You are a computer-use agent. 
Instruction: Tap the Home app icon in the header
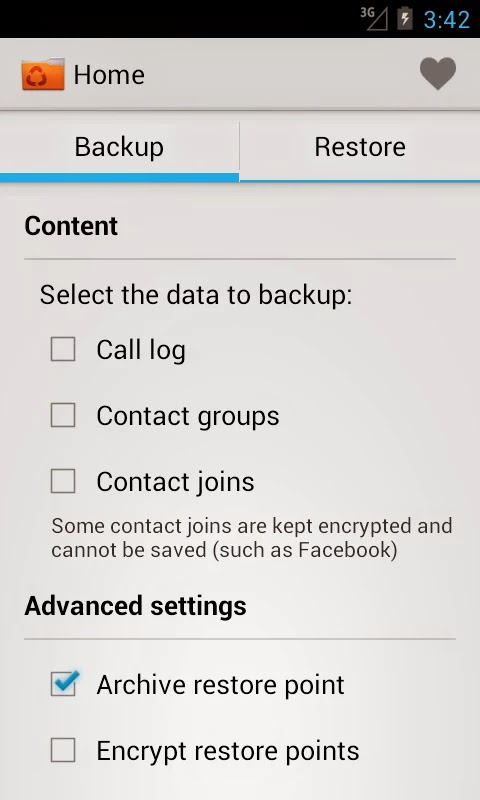point(43,74)
